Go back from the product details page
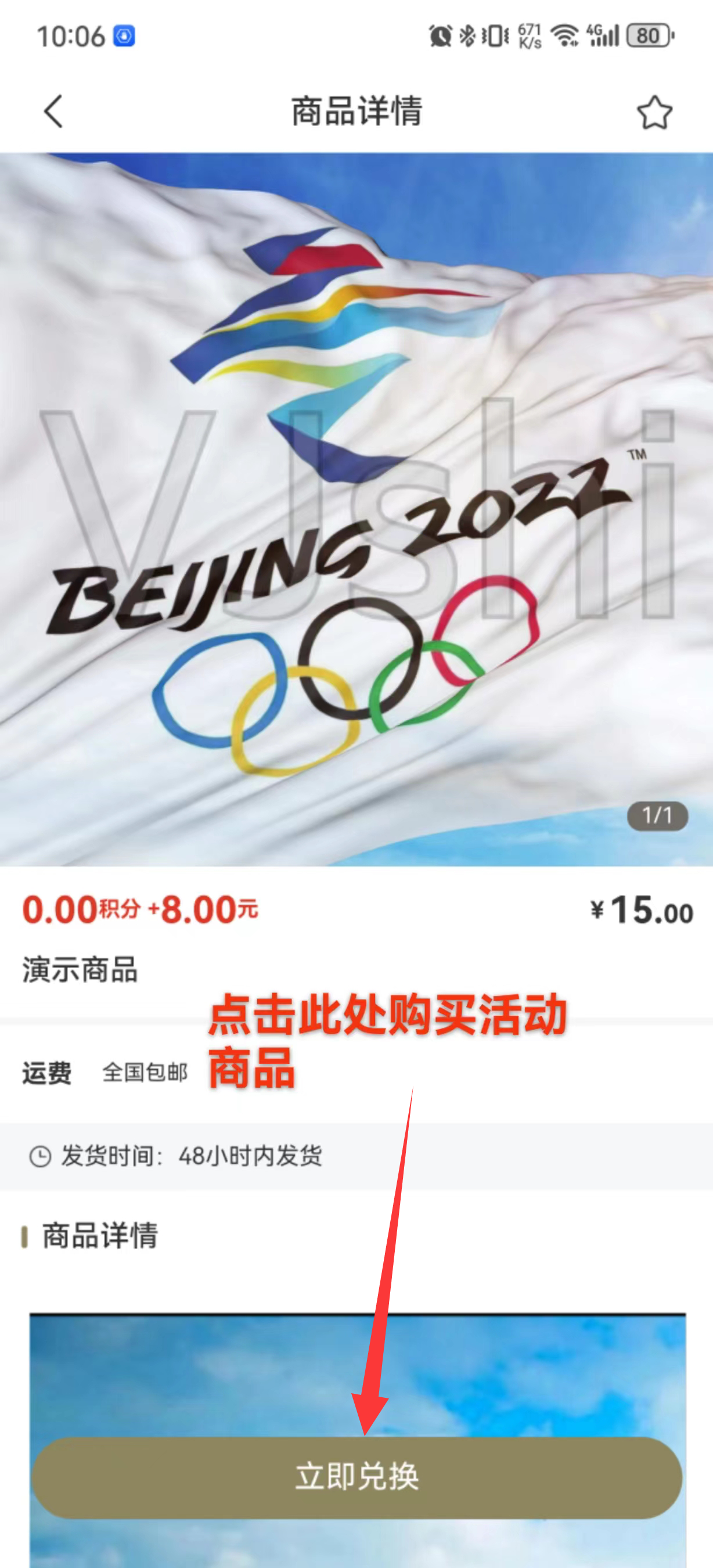The image size is (713, 1568). [x=53, y=112]
